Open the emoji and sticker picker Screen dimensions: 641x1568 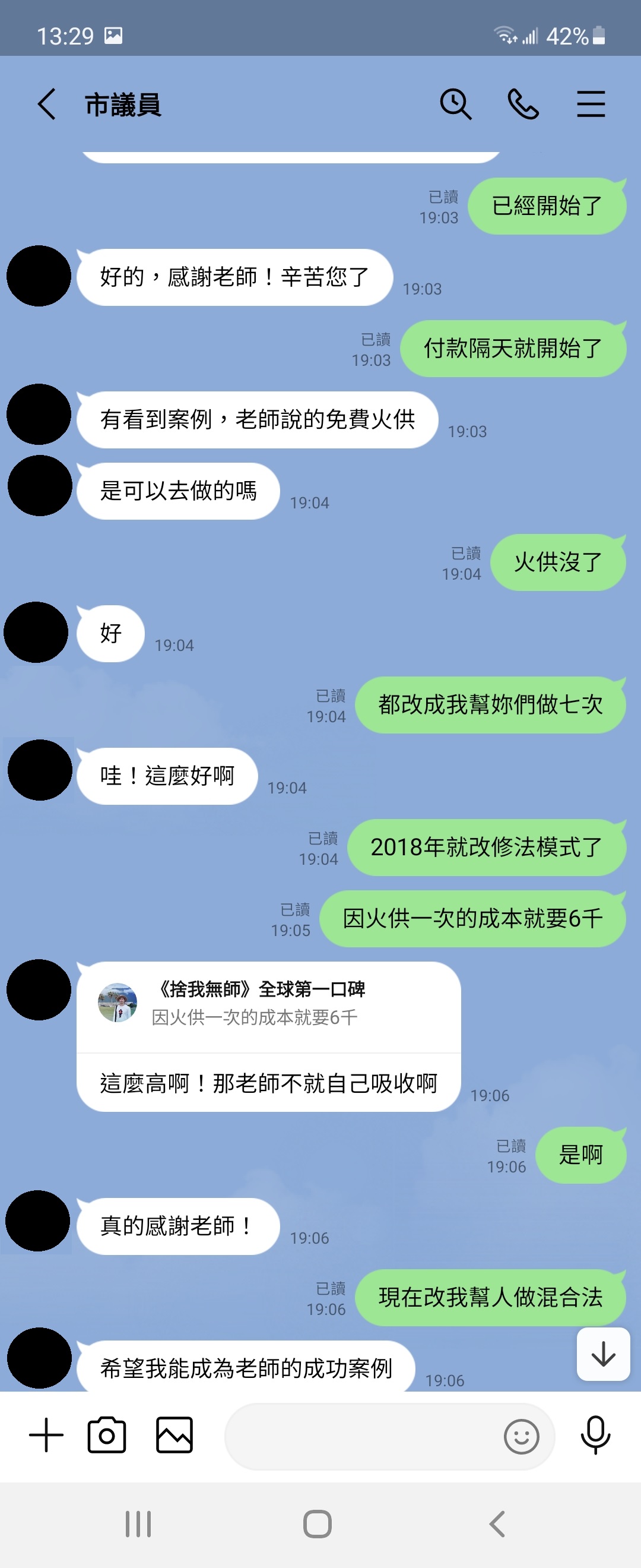tap(521, 1437)
